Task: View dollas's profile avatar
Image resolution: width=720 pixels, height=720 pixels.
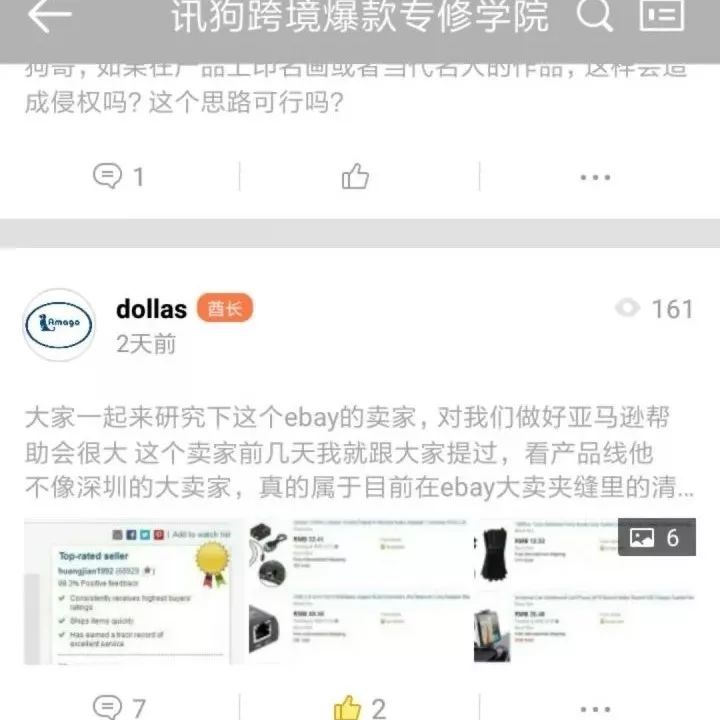Action: point(59,324)
